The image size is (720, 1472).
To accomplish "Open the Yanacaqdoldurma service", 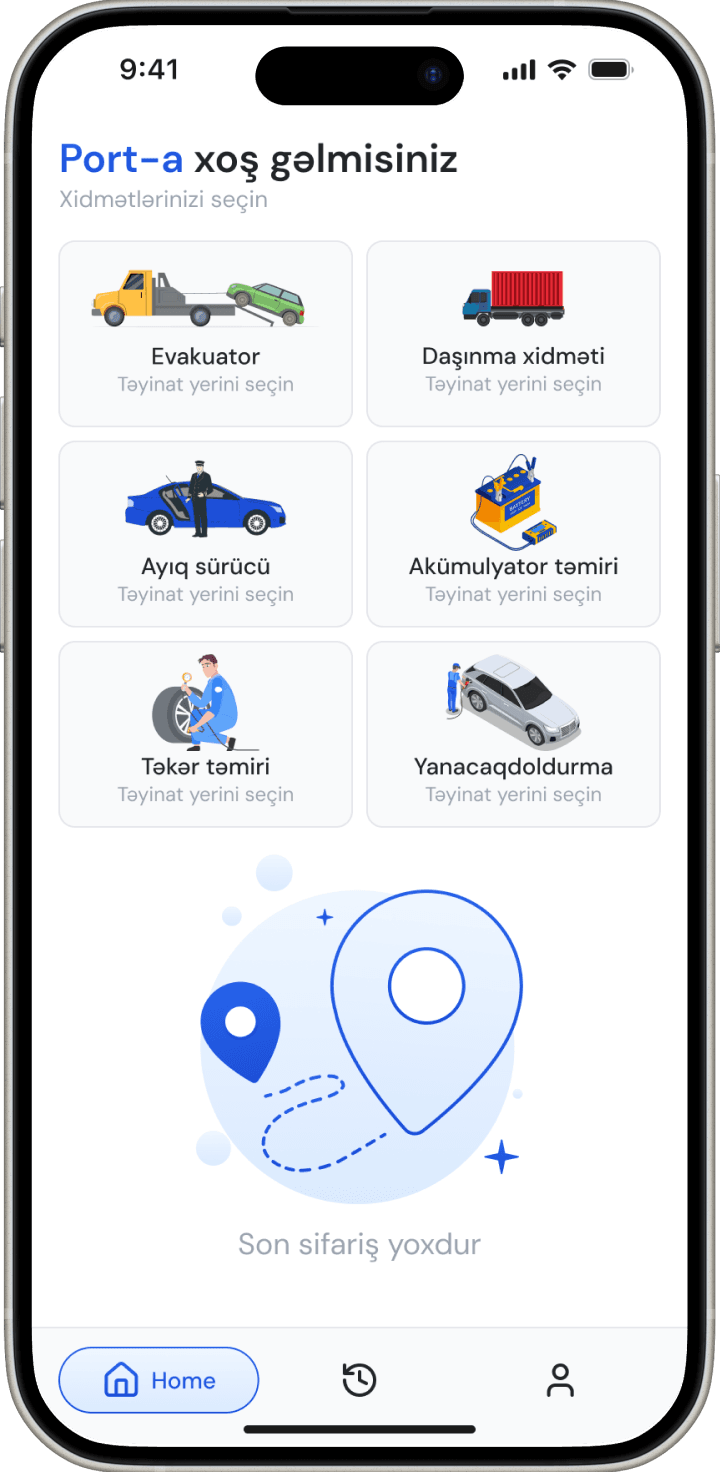I will [x=513, y=734].
